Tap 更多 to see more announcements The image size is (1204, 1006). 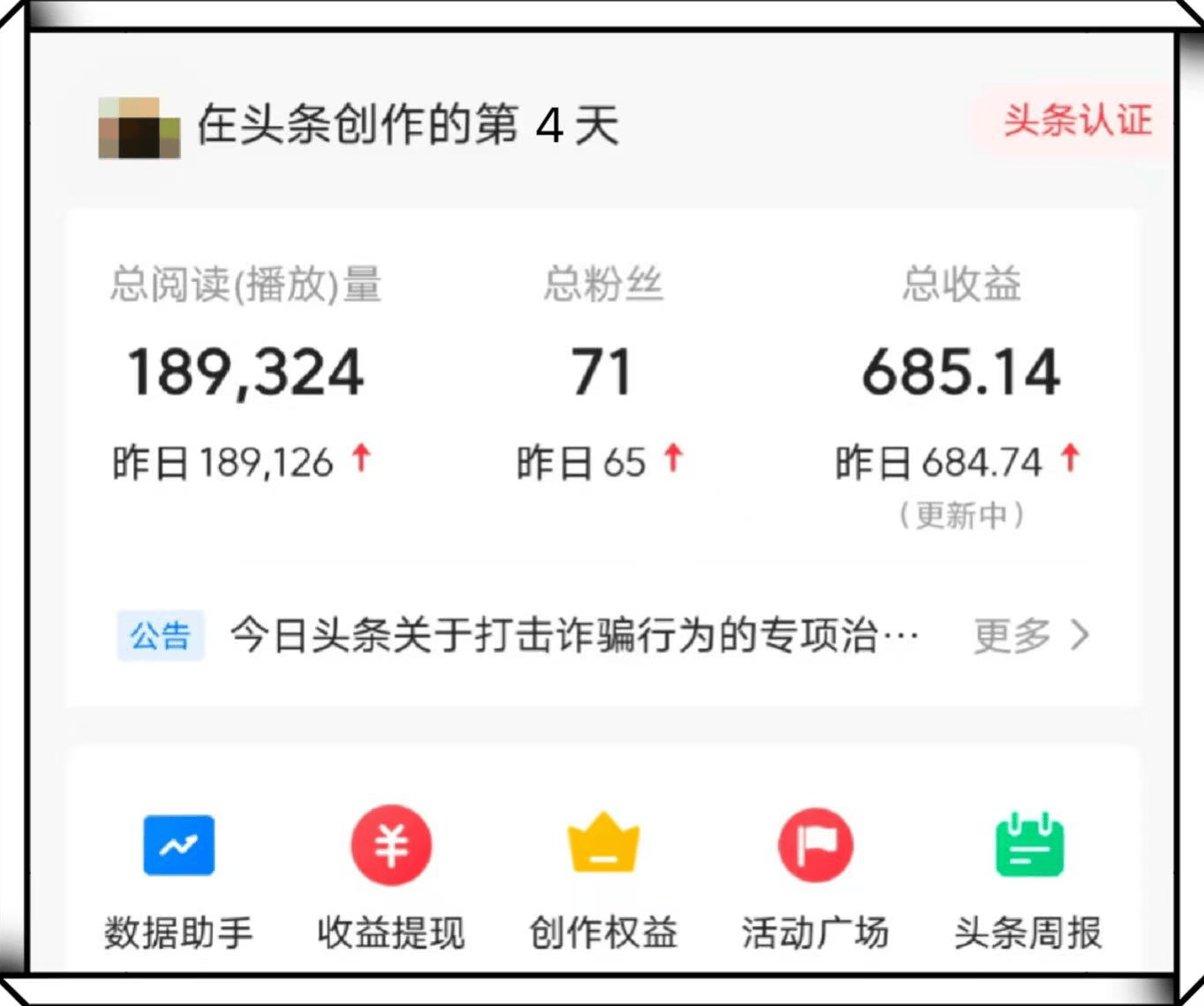pyautogui.click(x=1030, y=635)
